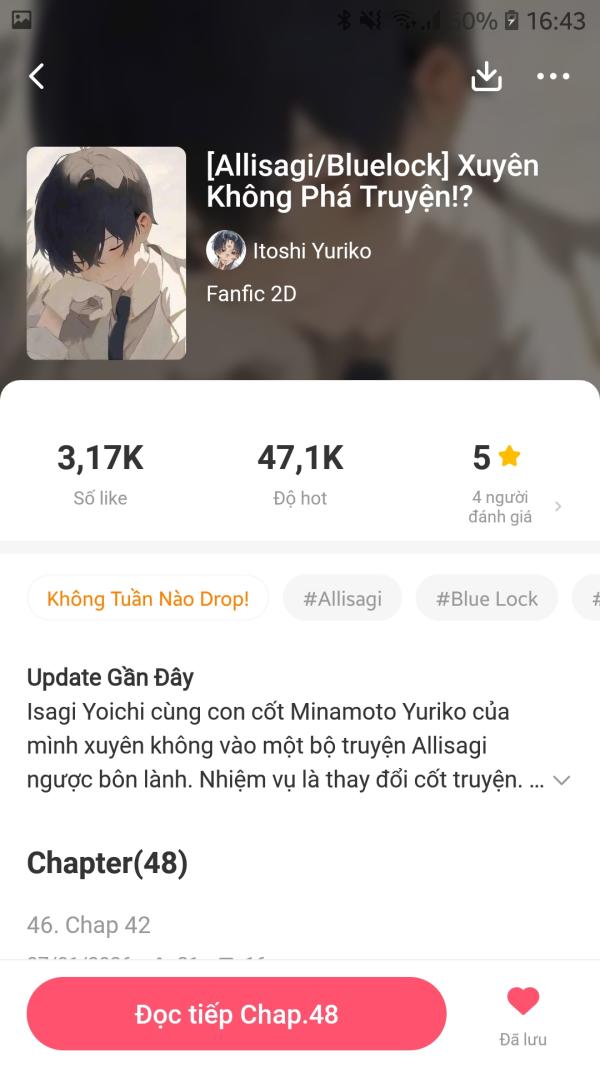Viewport: 600px width, 1067px height.
Task: Open the #Blue Lock tag
Action: pos(486,599)
